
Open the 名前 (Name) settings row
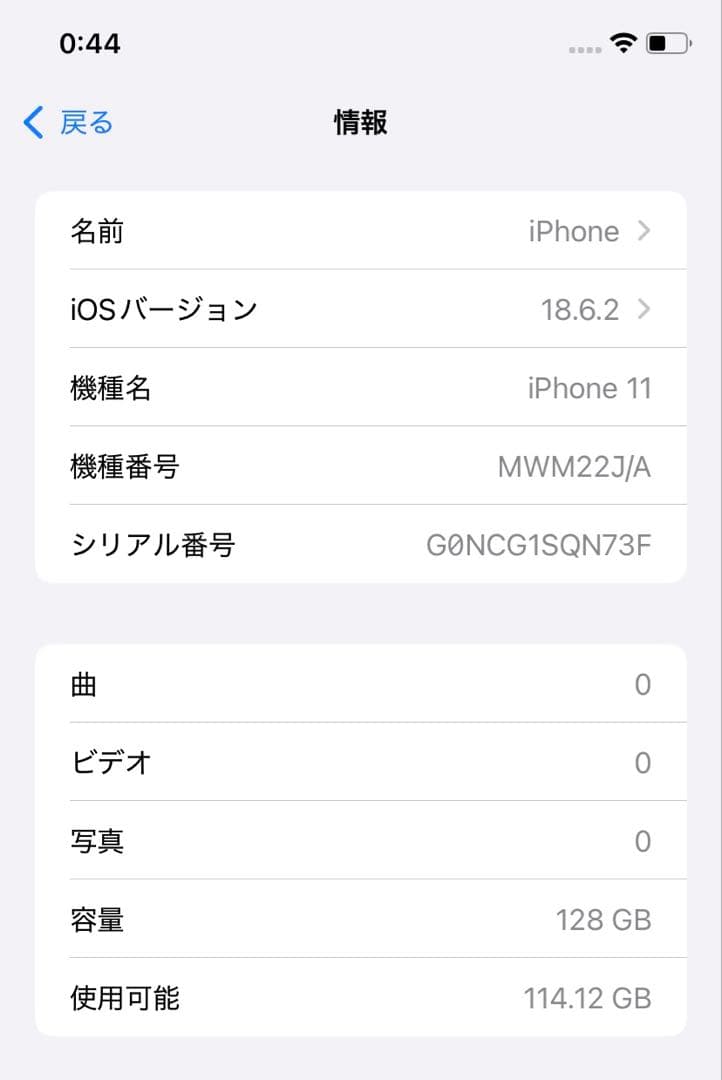pos(361,230)
